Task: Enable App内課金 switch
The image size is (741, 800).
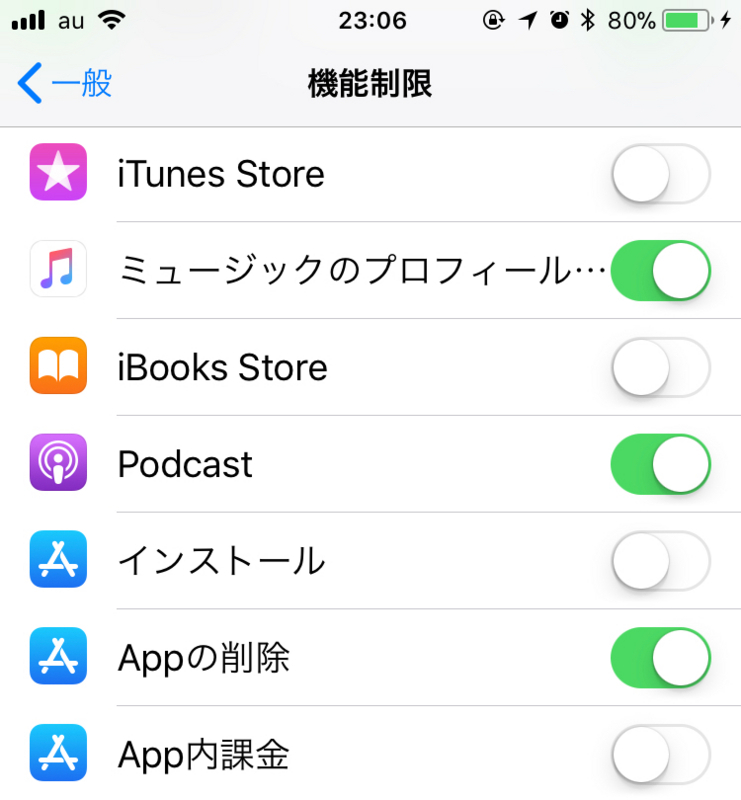Action: point(660,755)
